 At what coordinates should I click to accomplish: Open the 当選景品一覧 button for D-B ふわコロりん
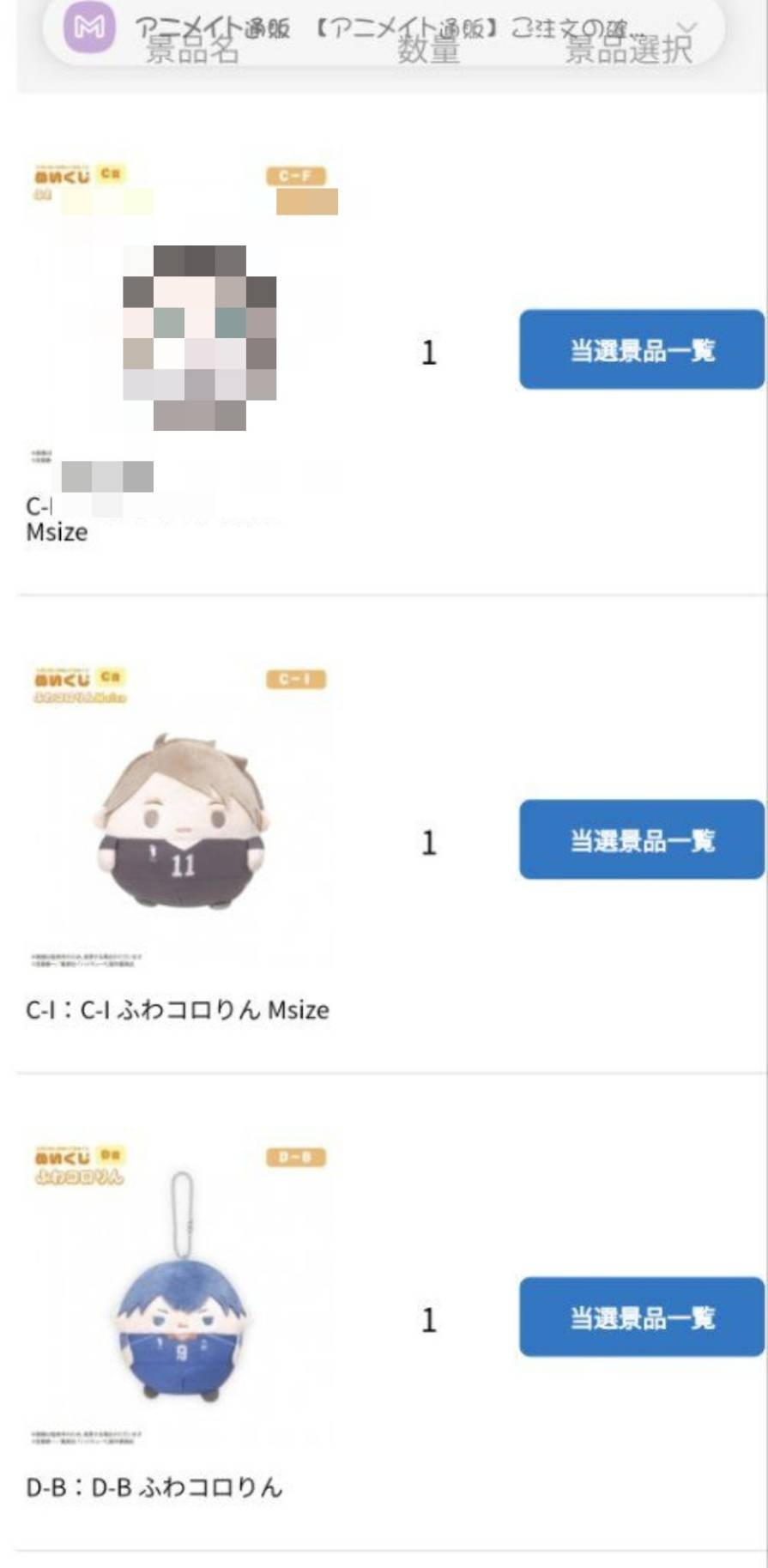click(641, 1317)
